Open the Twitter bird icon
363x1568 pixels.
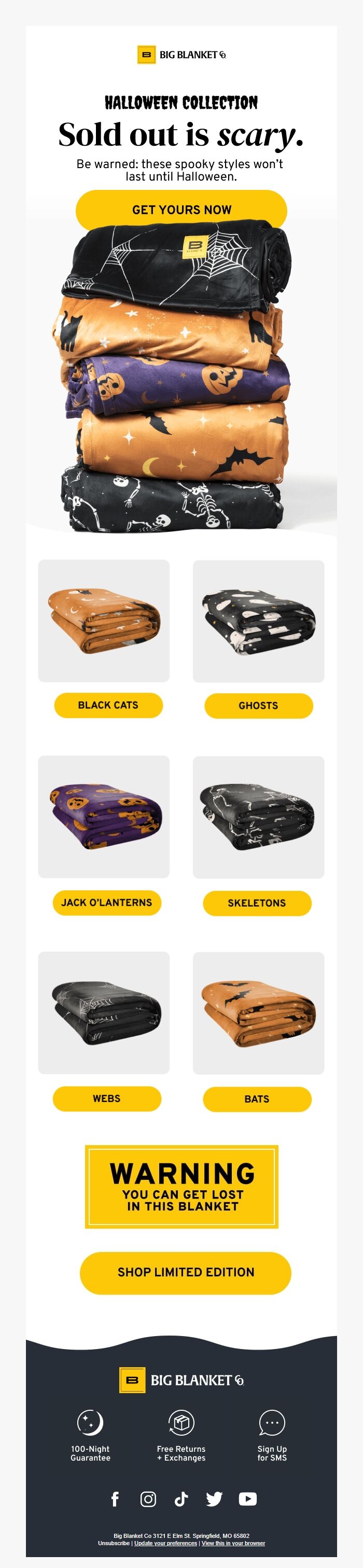pyautogui.click(x=214, y=1498)
